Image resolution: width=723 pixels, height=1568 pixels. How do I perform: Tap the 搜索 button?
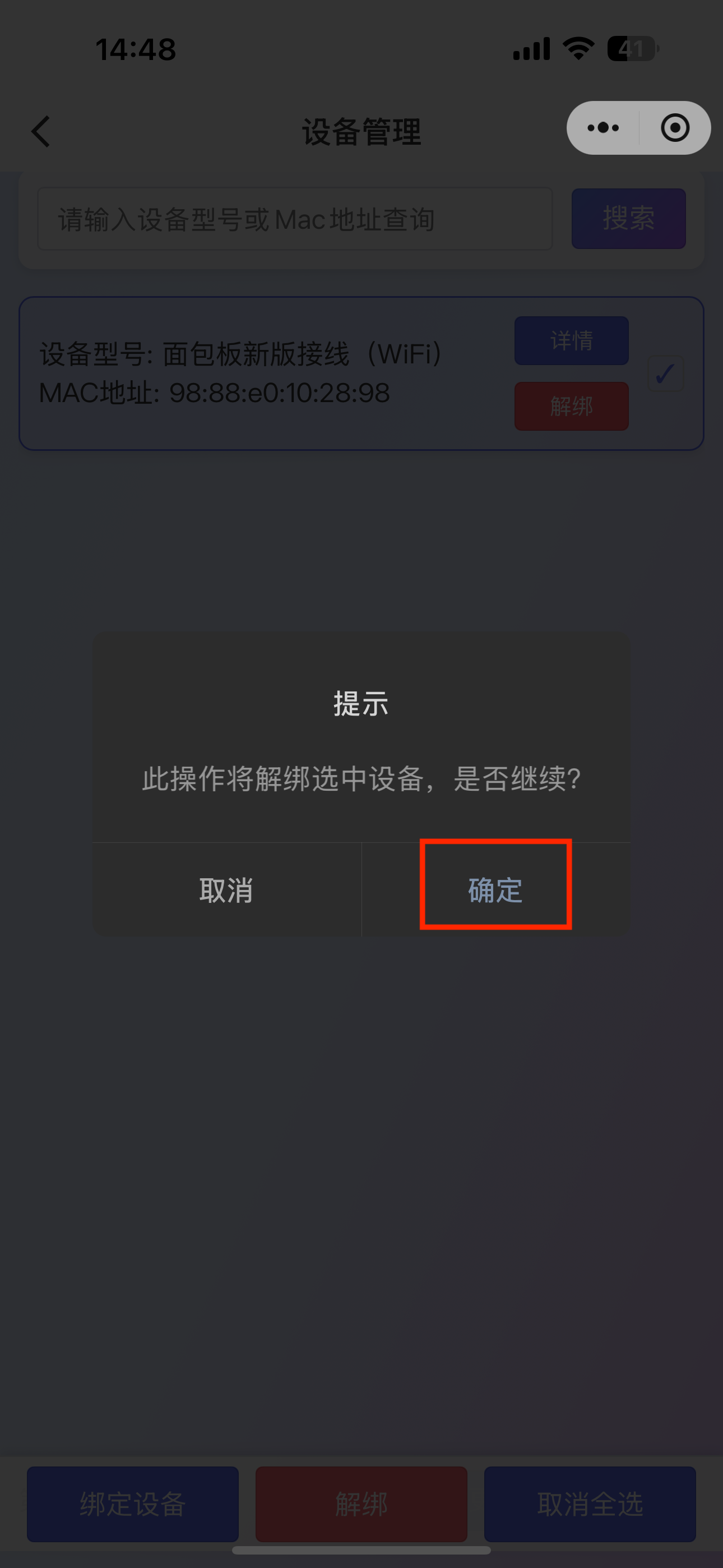pyautogui.click(x=628, y=219)
